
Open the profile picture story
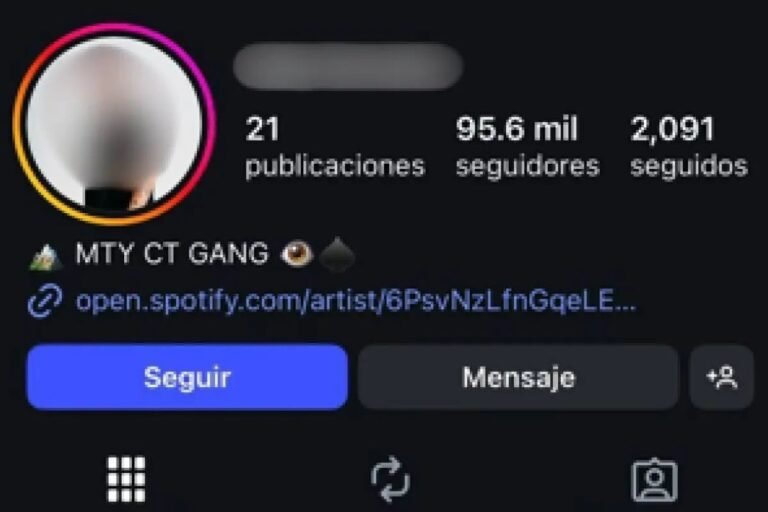(113, 124)
